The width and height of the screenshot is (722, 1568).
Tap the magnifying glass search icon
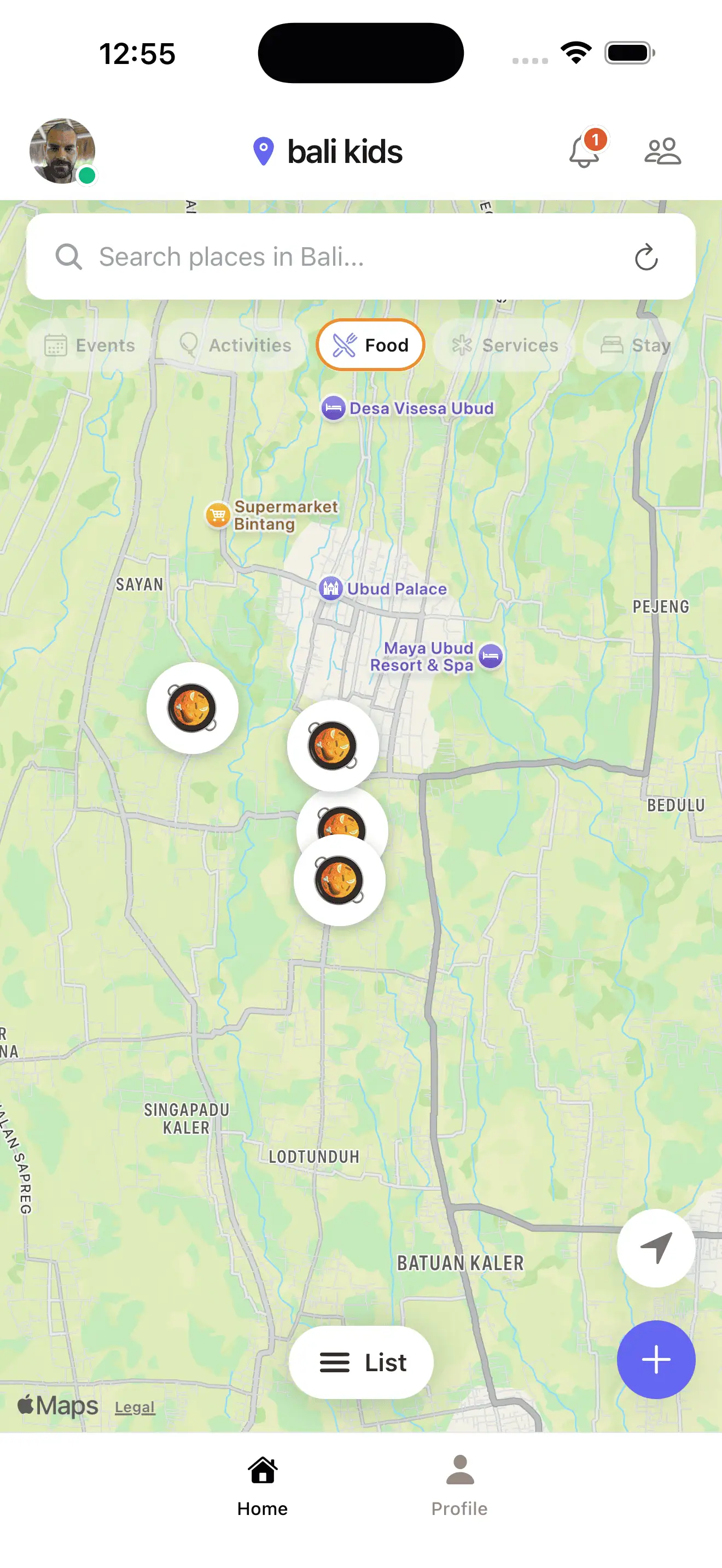click(69, 256)
